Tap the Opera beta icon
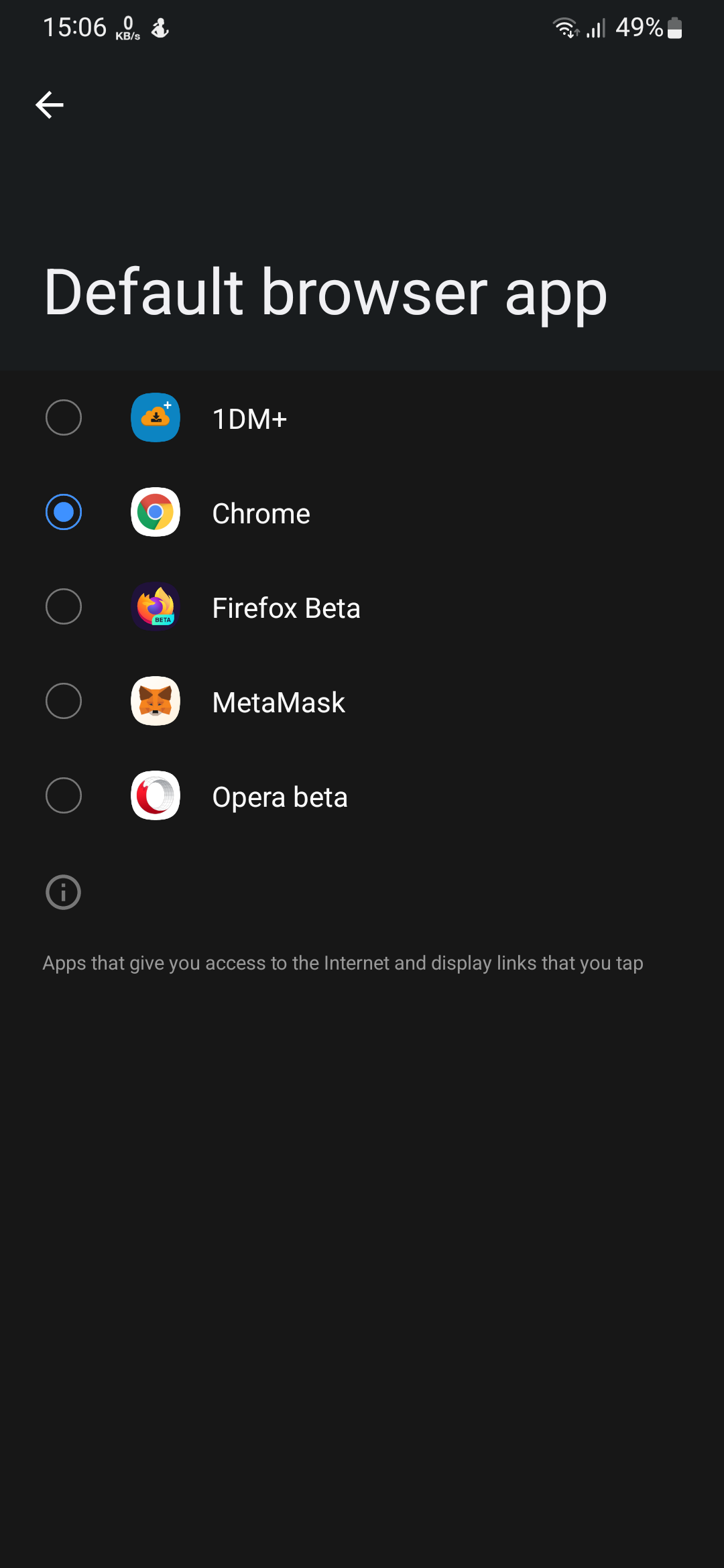724x1568 pixels. [155, 795]
